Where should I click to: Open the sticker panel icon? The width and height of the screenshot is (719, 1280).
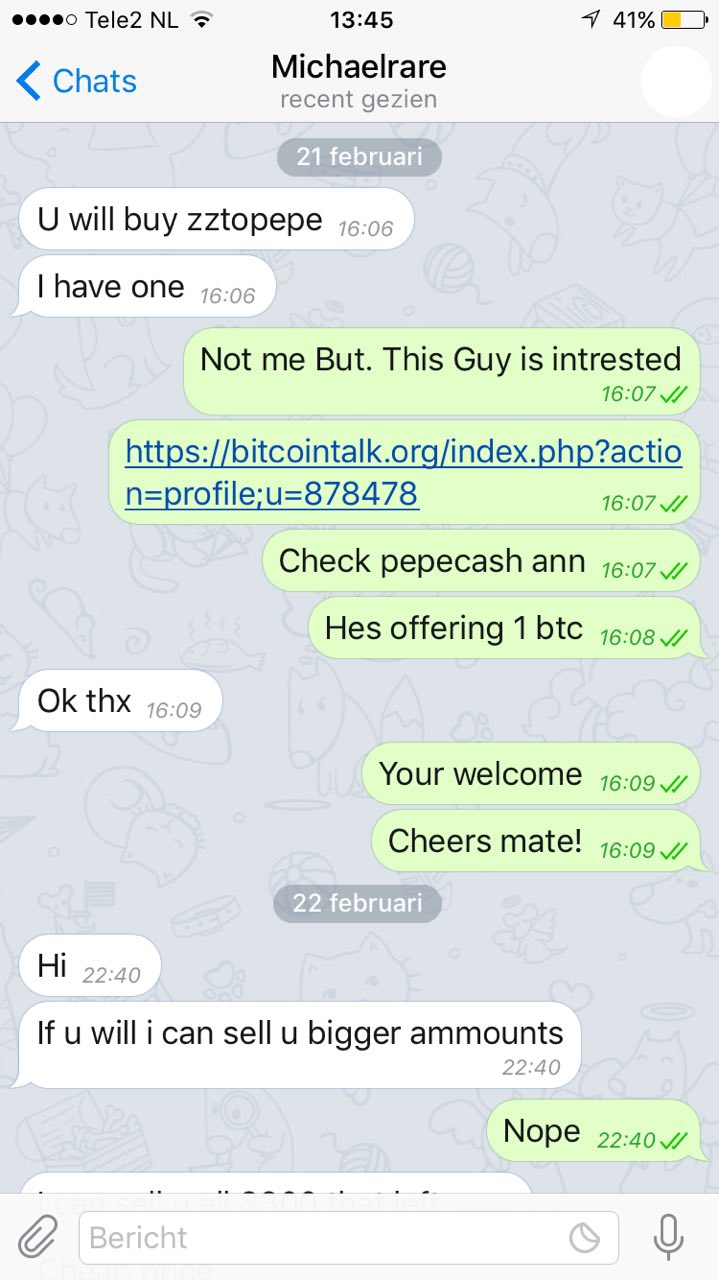[x=584, y=1238]
